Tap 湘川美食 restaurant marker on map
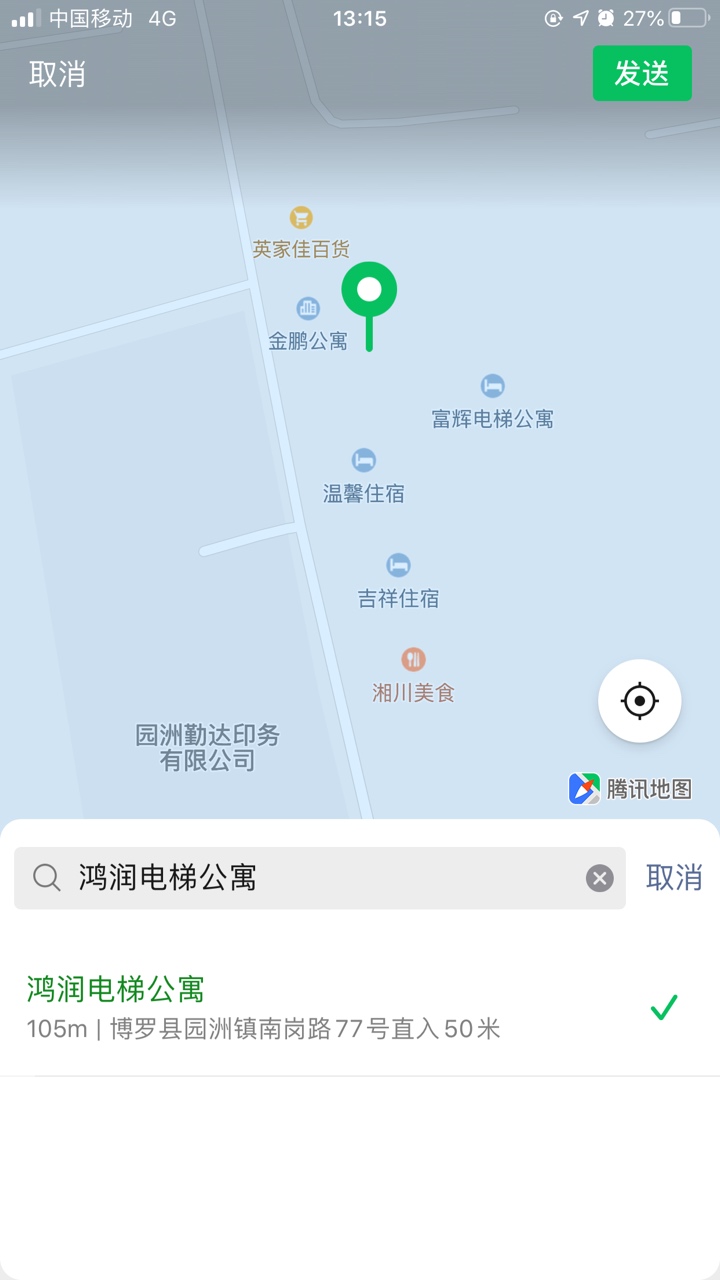 pos(413,660)
